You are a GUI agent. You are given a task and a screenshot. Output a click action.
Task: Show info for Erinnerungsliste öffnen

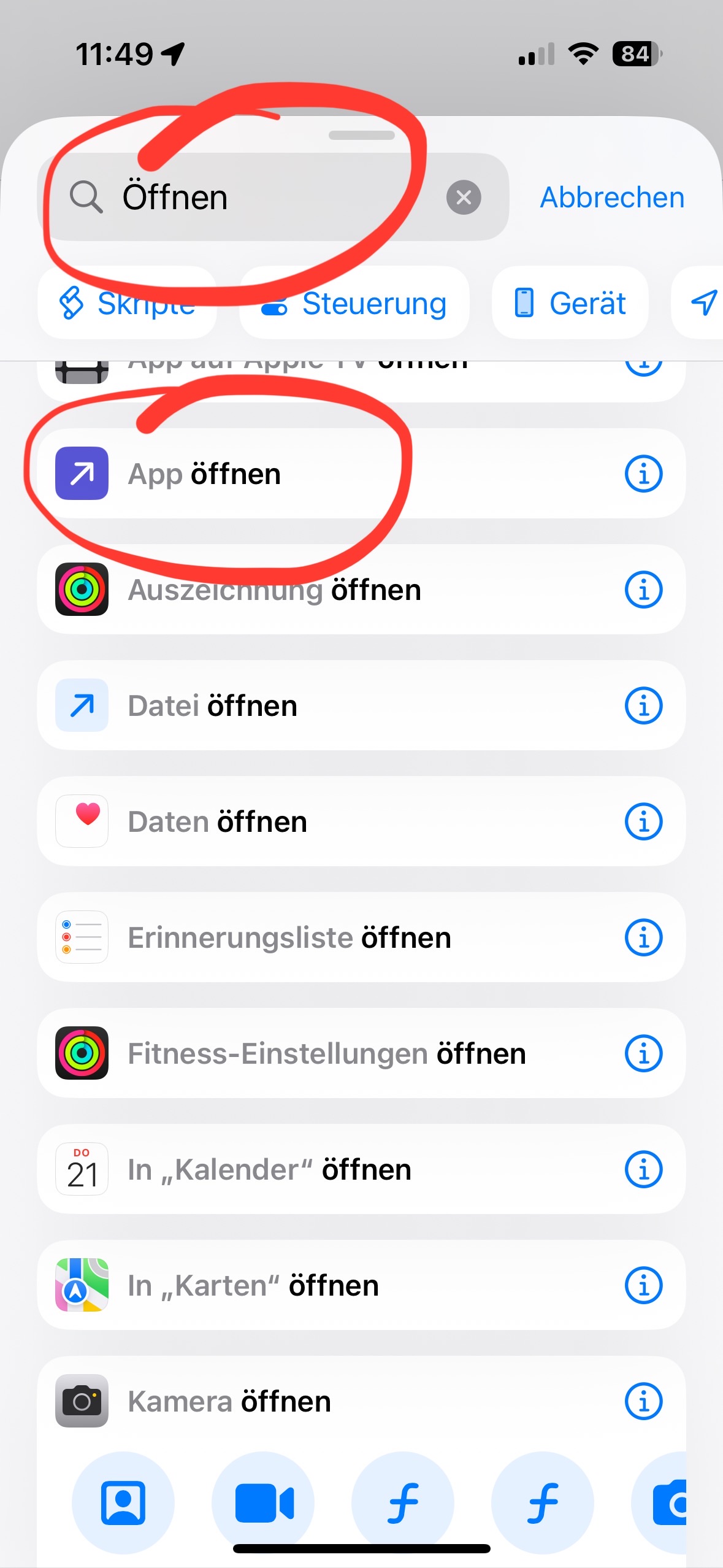coord(643,937)
